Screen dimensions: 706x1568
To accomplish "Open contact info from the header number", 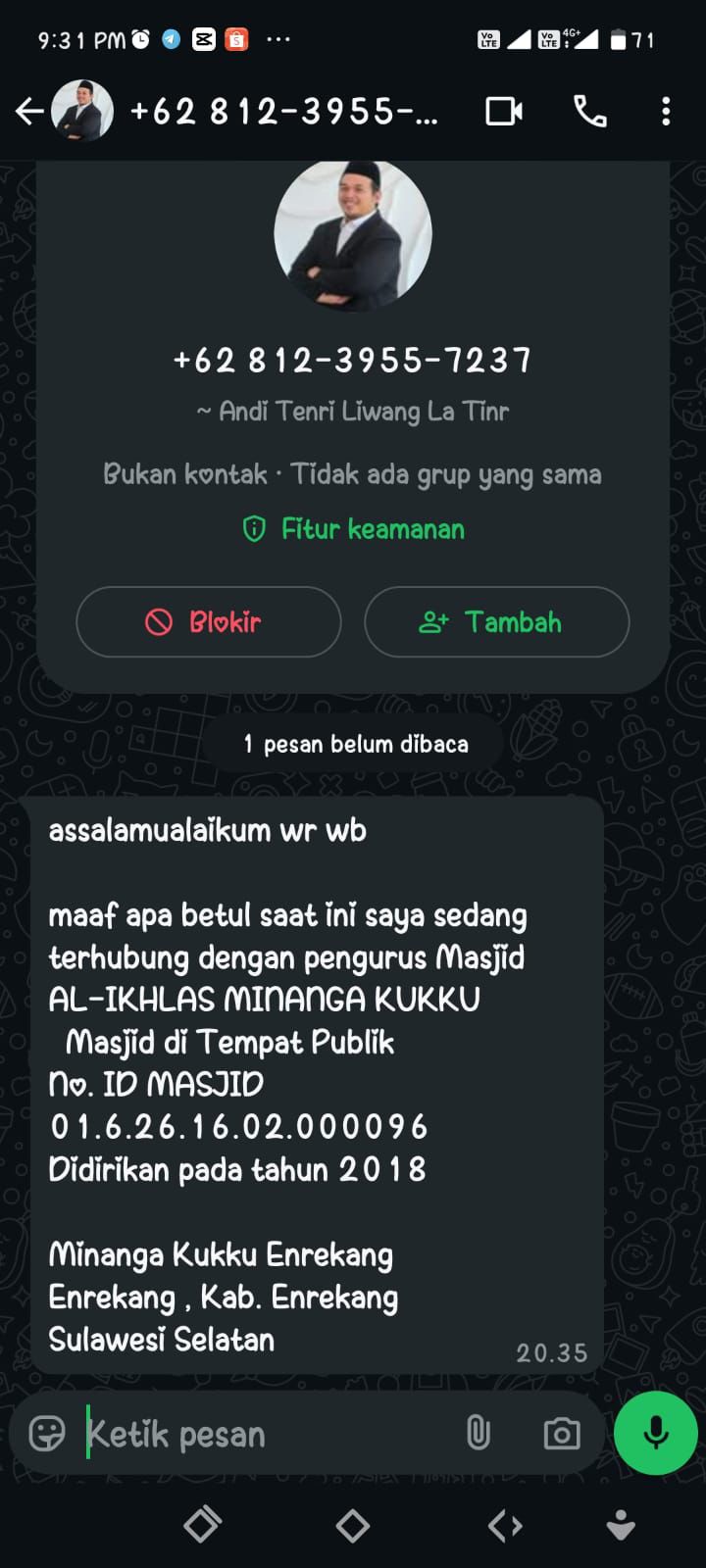I will point(284,112).
